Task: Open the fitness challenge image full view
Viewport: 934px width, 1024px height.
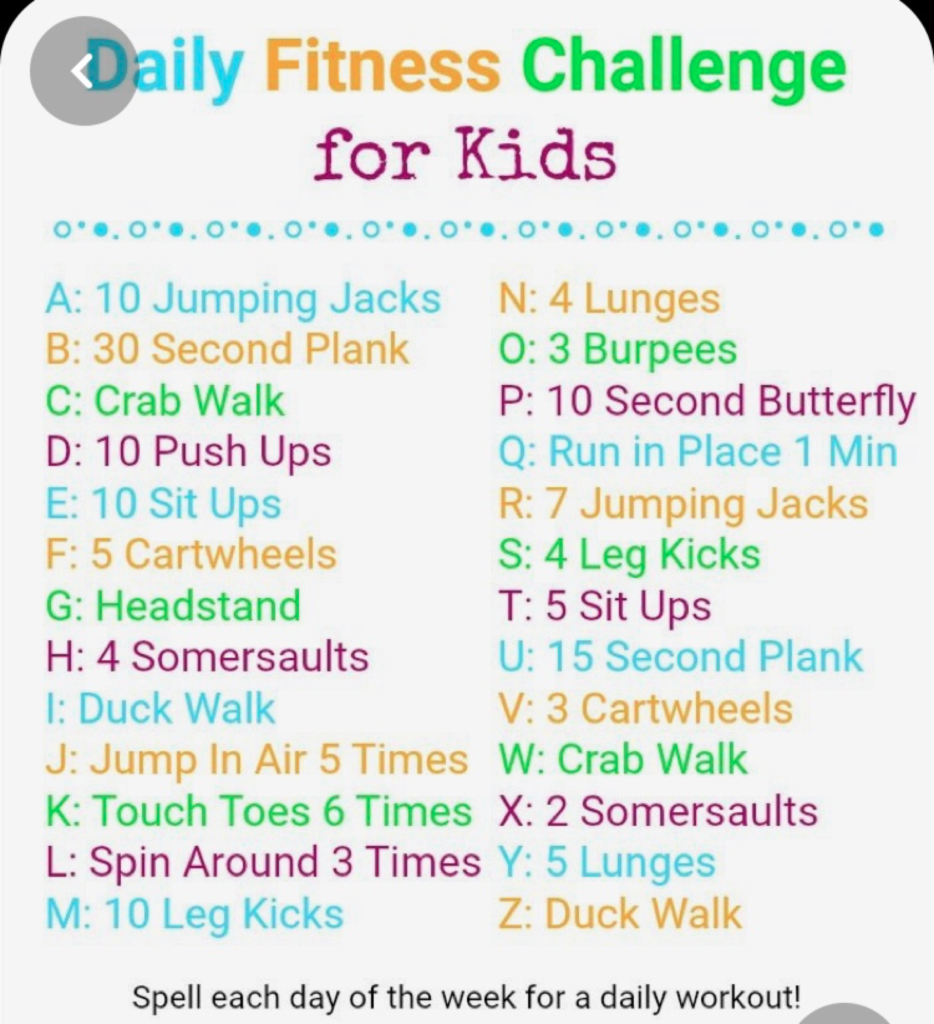Action: pyautogui.click(x=467, y=560)
